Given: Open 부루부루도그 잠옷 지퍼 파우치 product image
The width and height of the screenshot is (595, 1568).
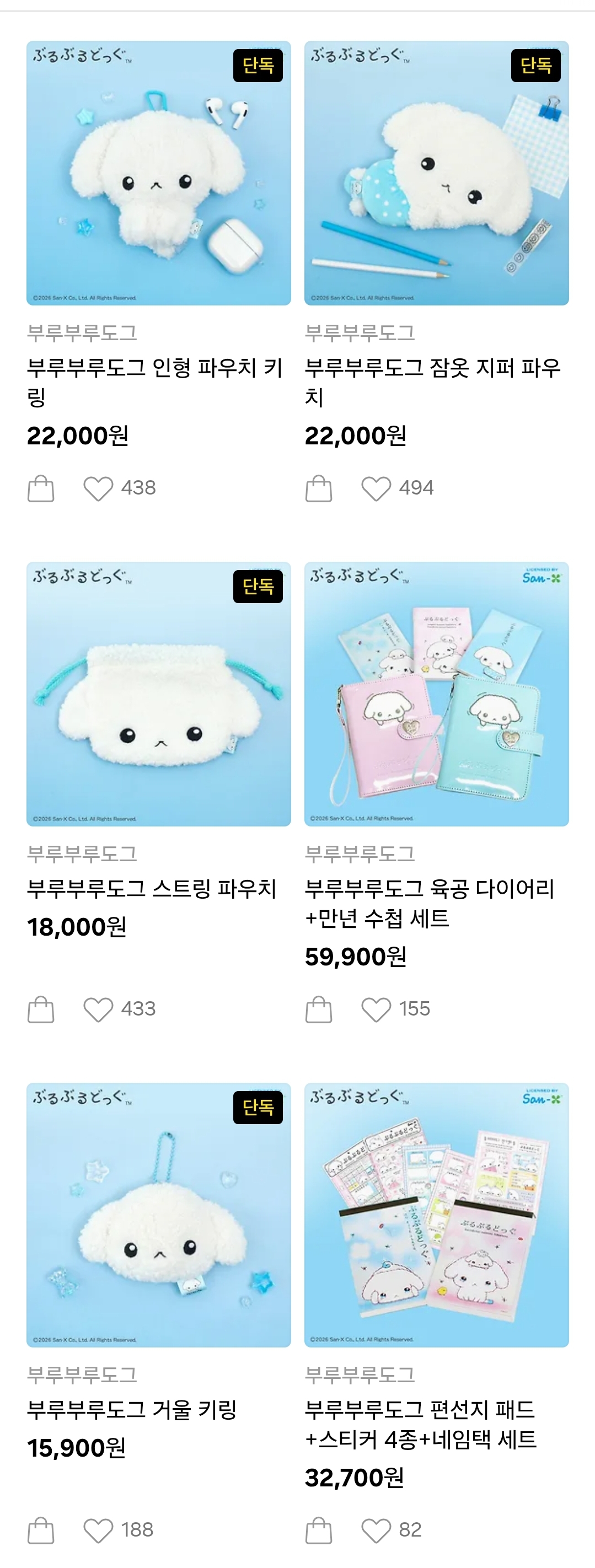Looking at the screenshot, I should point(436,173).
